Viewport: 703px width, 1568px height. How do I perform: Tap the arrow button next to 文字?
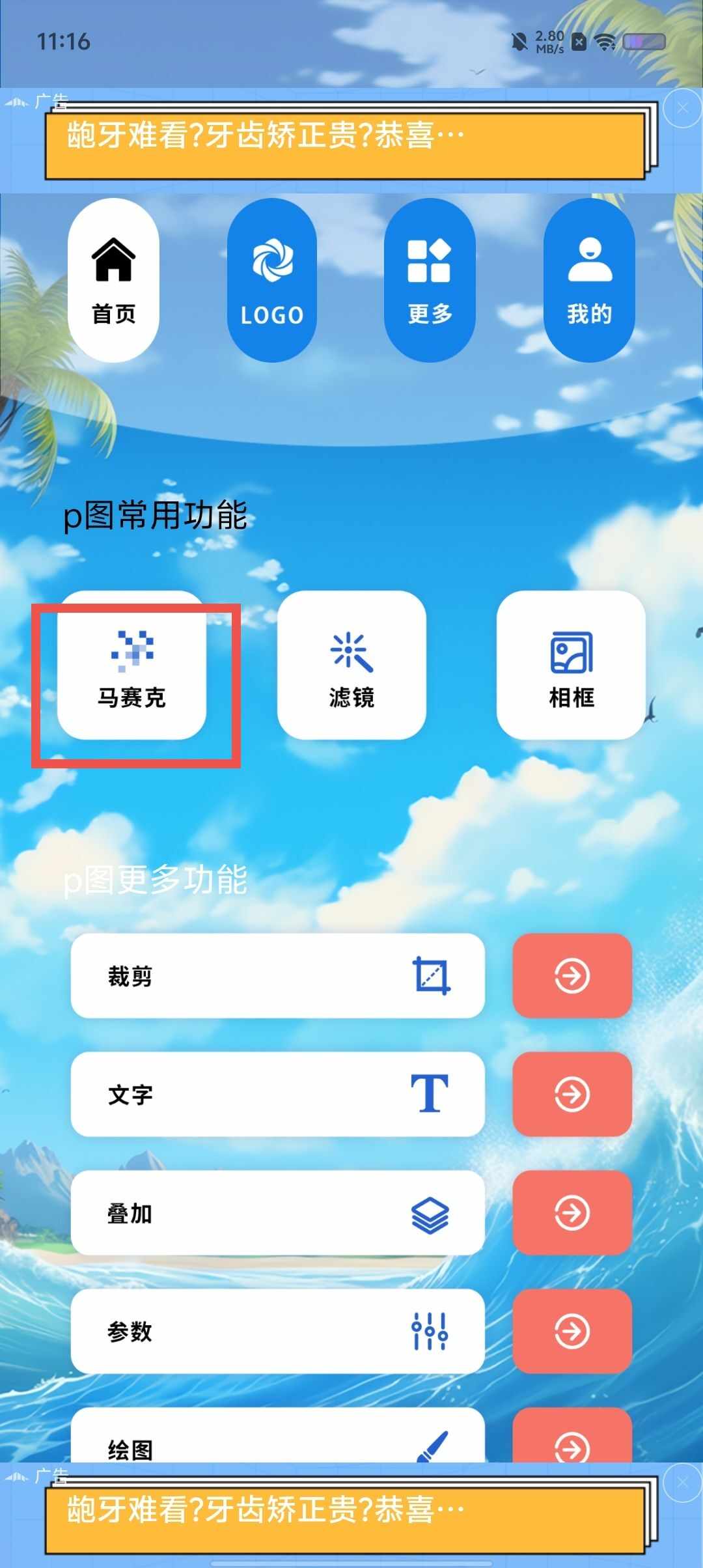[x=572, y=1094]
